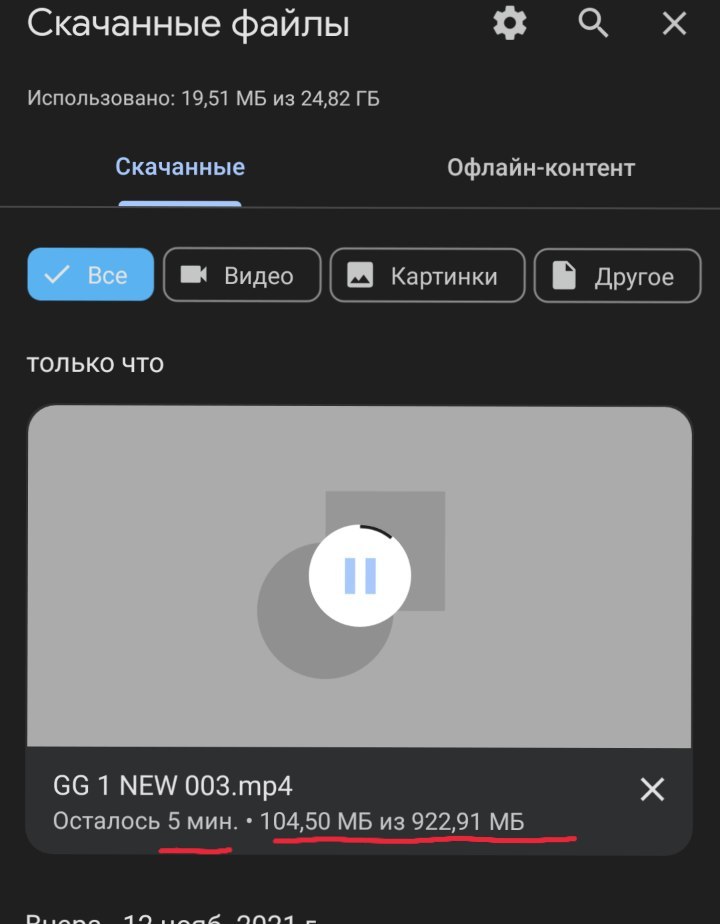
Task: Switch to the Офлайн-контент tab
Action: click(x=540, y=168)
